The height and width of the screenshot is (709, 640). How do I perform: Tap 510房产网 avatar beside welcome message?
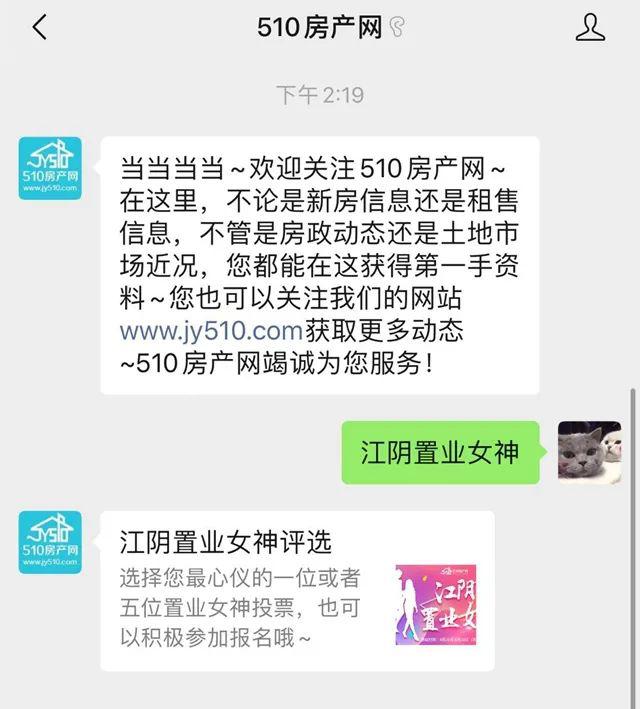50,168
